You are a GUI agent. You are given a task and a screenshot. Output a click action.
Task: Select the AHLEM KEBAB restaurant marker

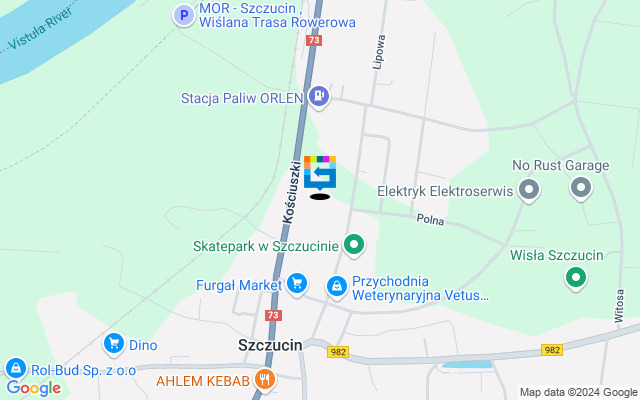coord(265,379)
